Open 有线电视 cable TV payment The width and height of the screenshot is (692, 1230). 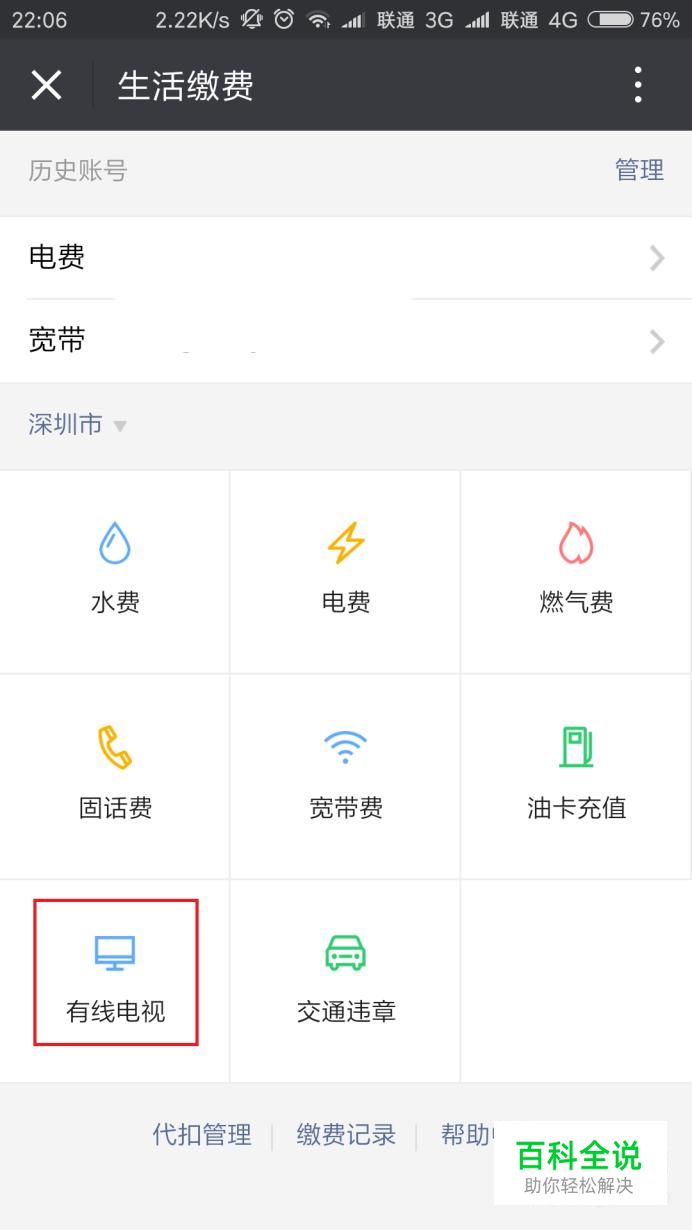point(115,981)
